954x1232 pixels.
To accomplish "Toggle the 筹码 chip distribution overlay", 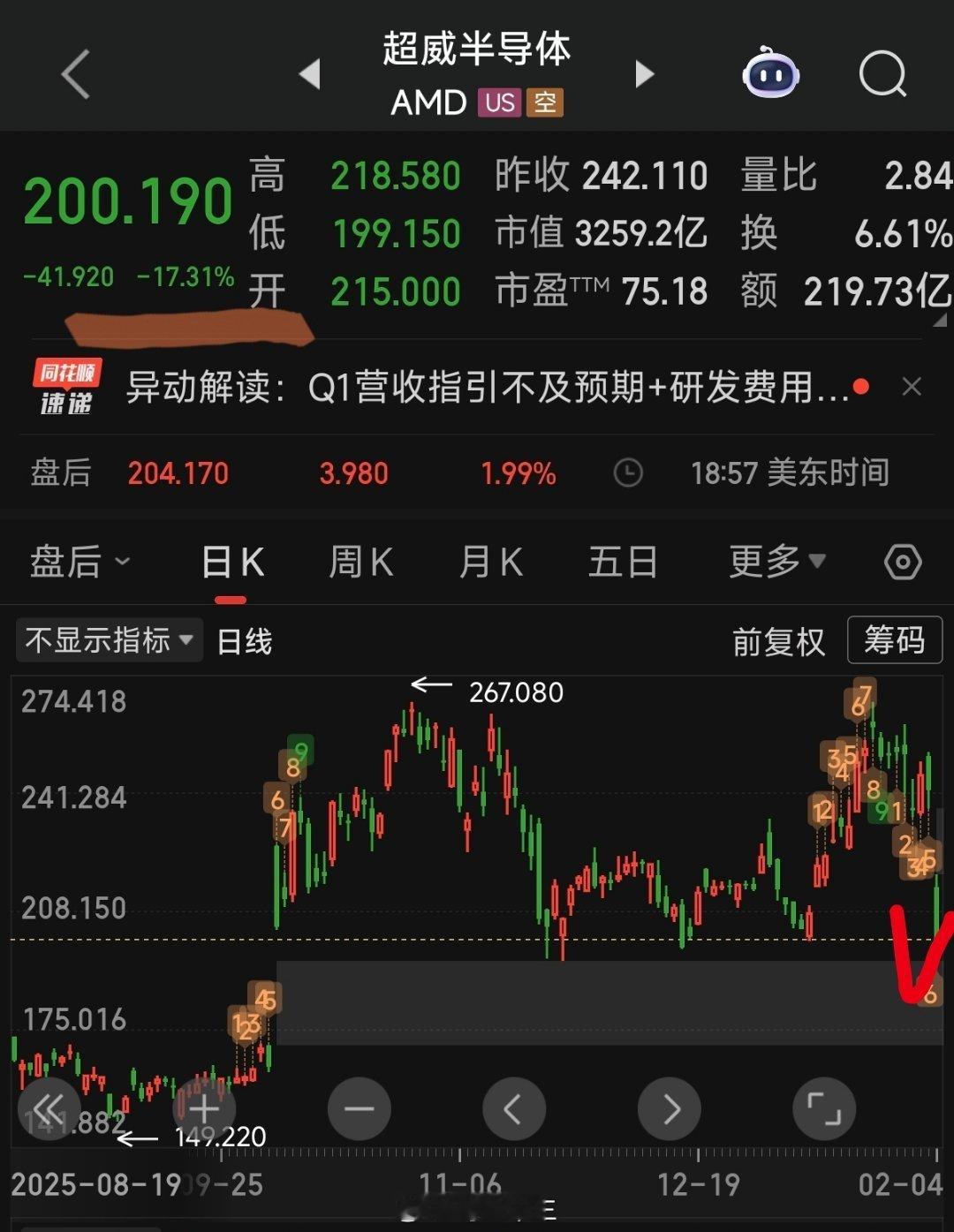I will 895,641.
